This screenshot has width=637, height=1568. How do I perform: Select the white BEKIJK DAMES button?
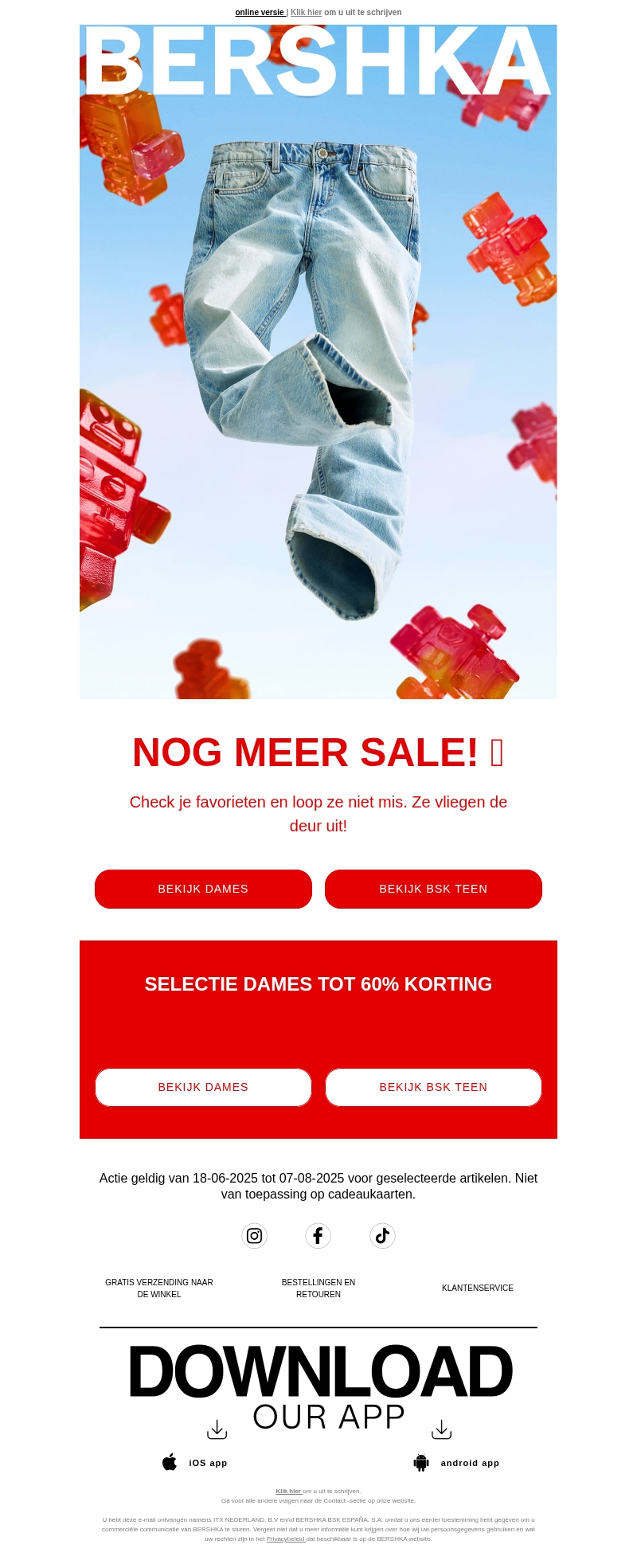(x=203, y=1087)
